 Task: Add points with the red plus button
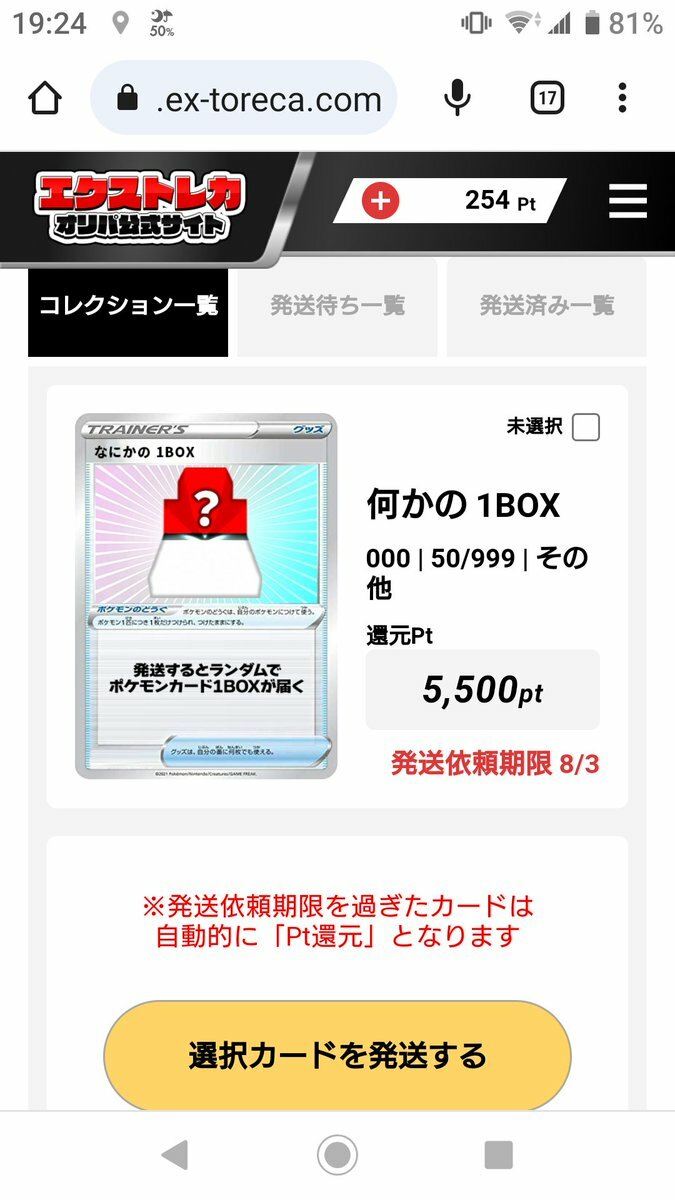click(x=380, y=201)
